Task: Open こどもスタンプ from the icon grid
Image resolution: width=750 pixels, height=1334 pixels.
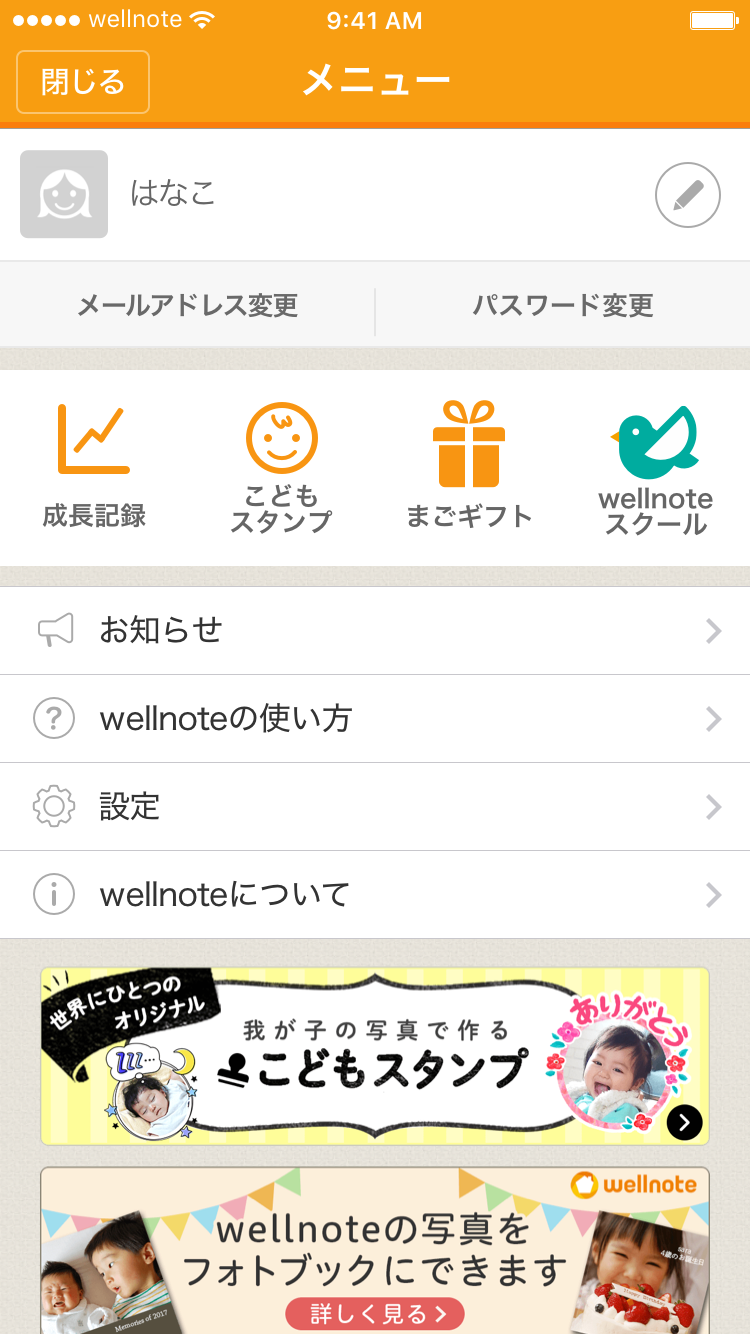Action: [x=281, y=467]
